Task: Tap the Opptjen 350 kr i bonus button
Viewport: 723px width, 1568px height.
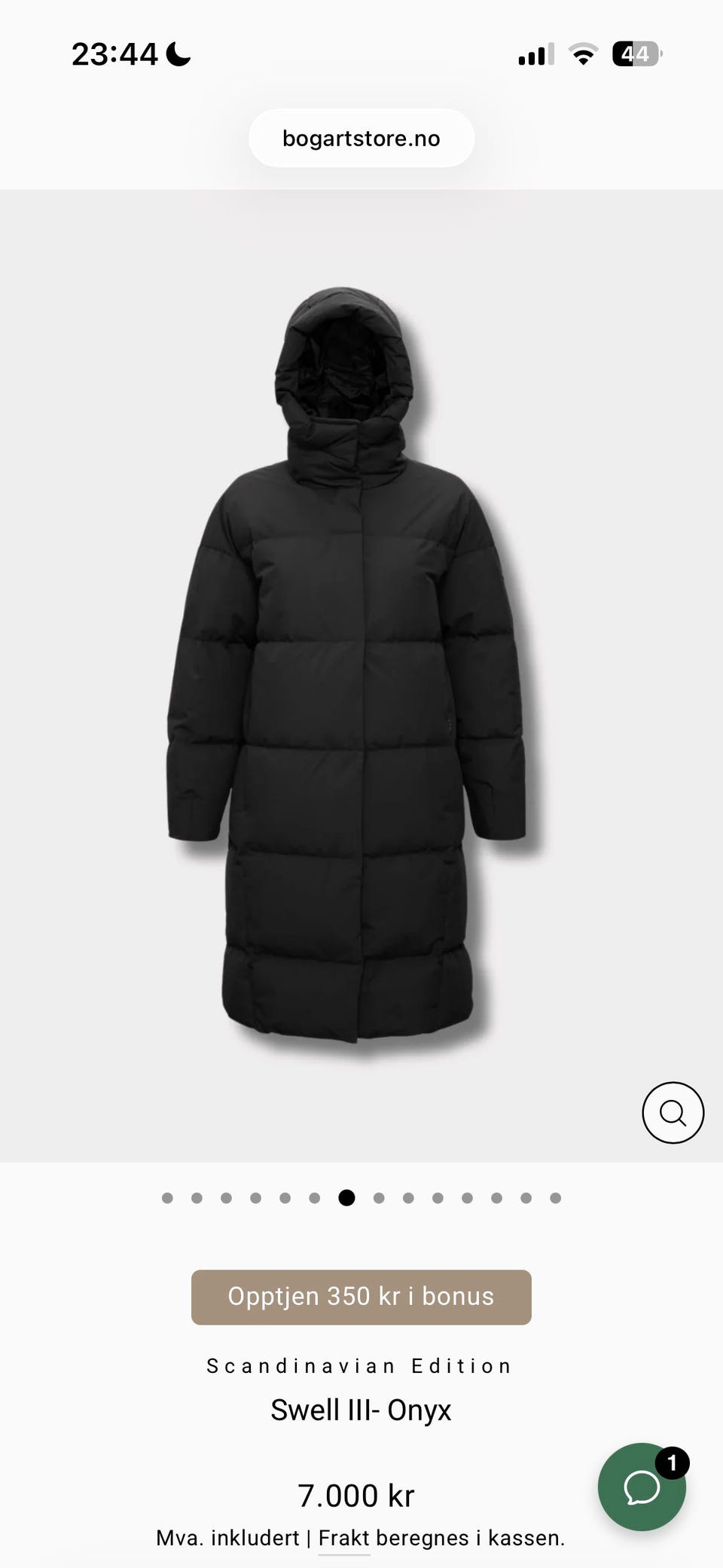Action: click(361, 1297)
